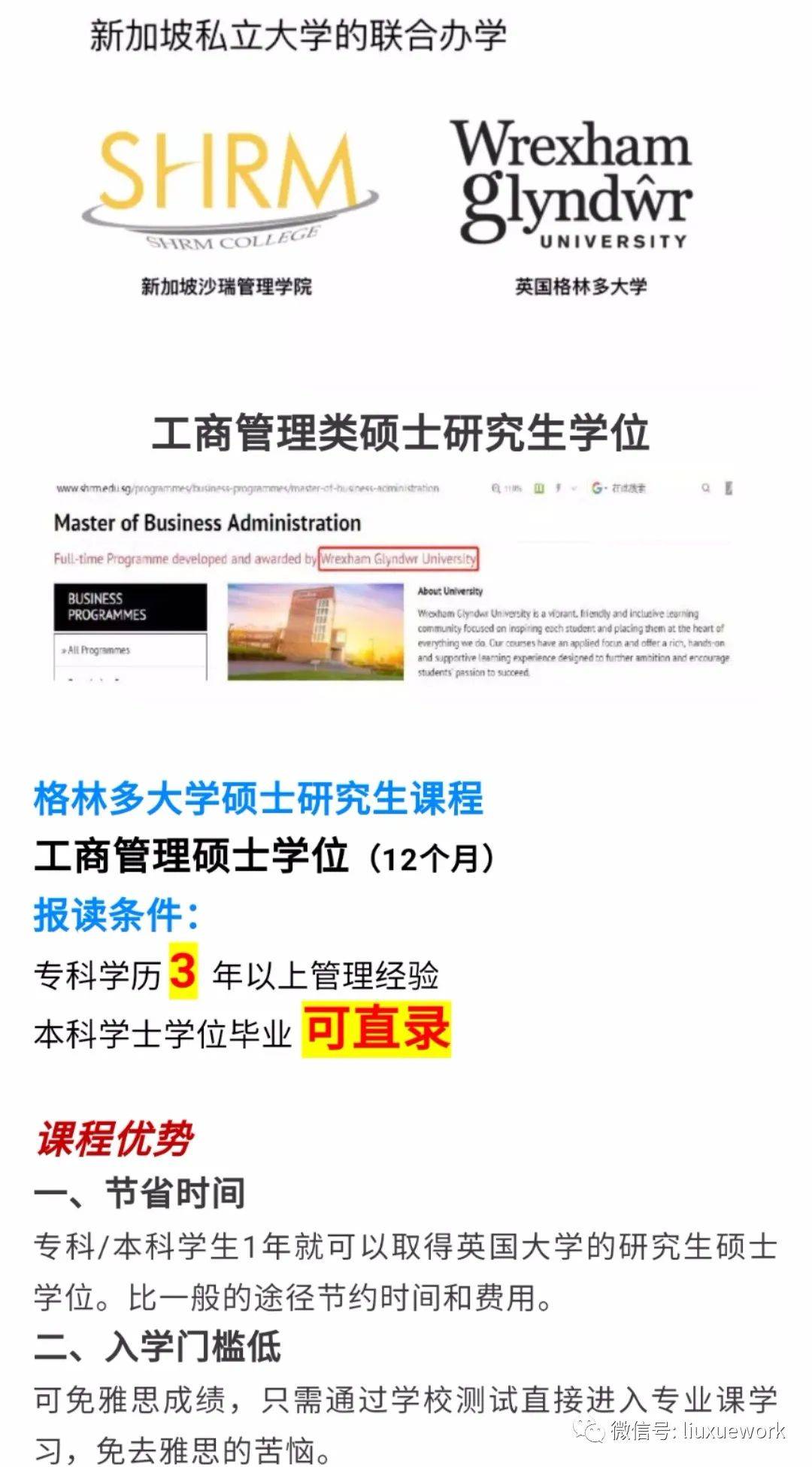This screenshot has width=812, height=1467.
Task: Click the Google icon in the browser toolbar
Action: [x=596, y=488]
